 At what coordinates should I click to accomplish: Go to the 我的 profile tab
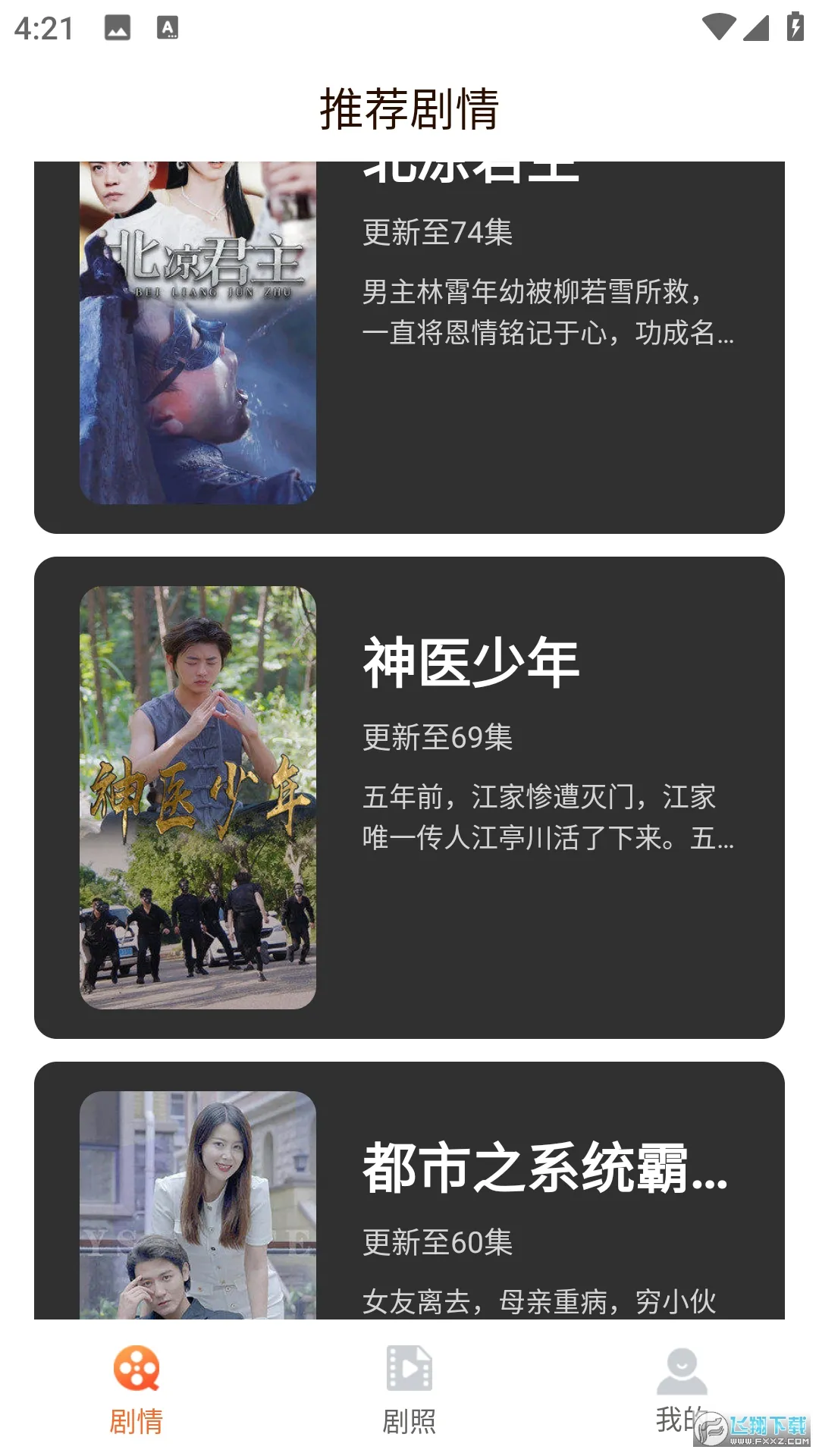tap(681, 1389)
